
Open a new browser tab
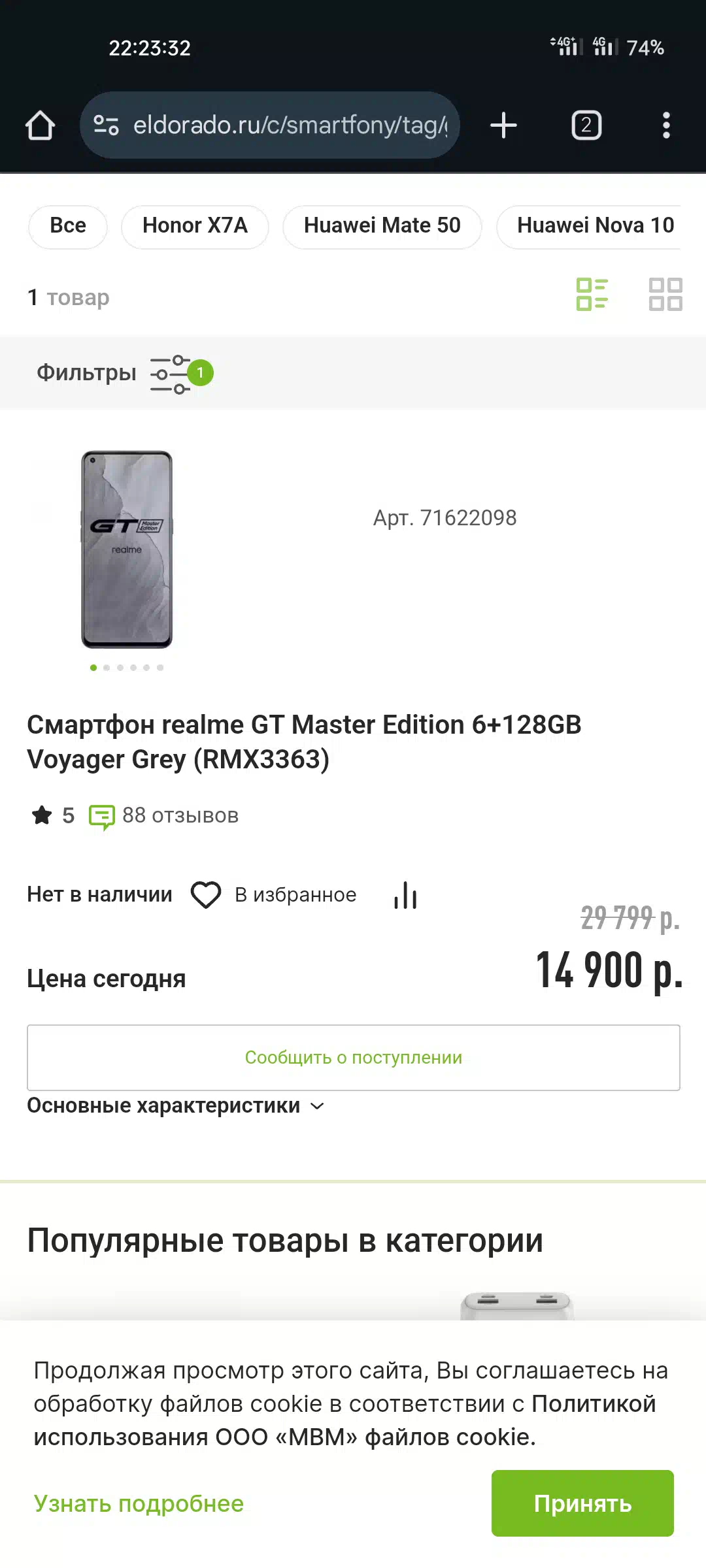click(x=503, y=125)
